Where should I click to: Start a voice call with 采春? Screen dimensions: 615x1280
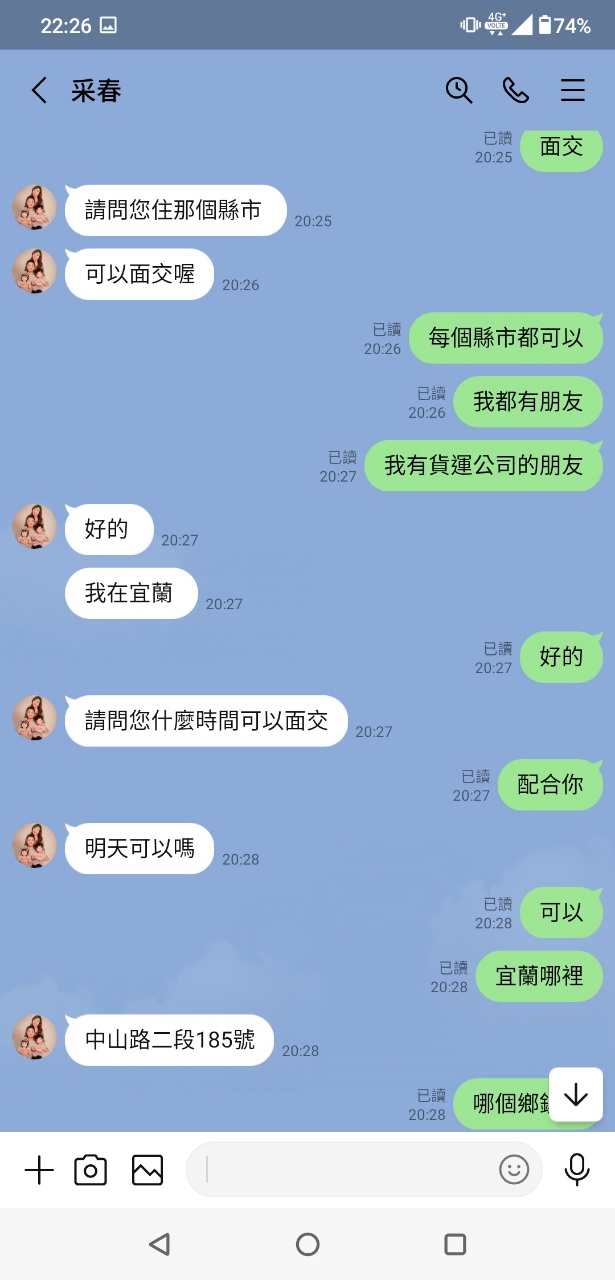tap(516, 90)
